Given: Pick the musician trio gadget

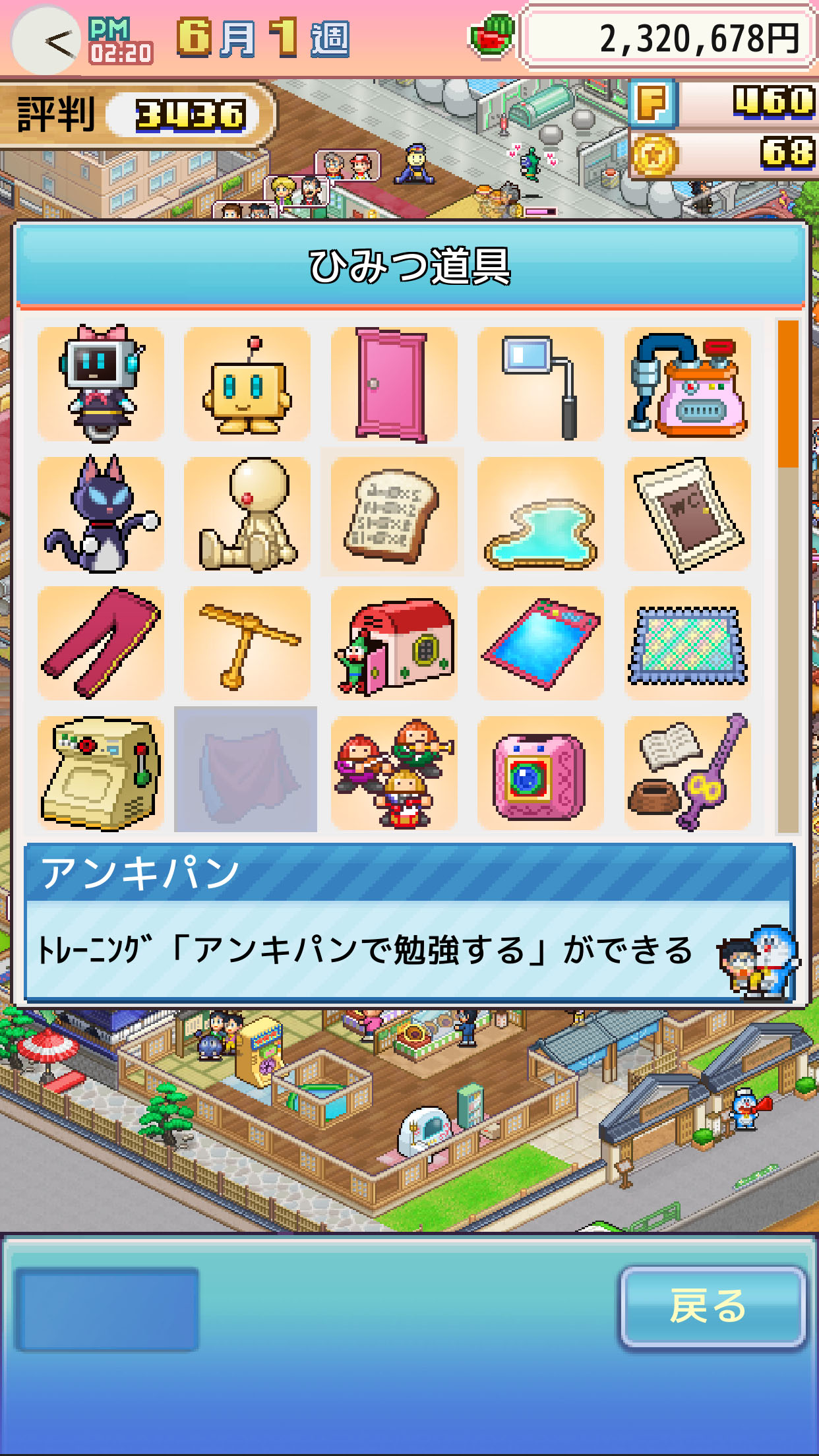Looking at the screenshot, I should 393,772.
